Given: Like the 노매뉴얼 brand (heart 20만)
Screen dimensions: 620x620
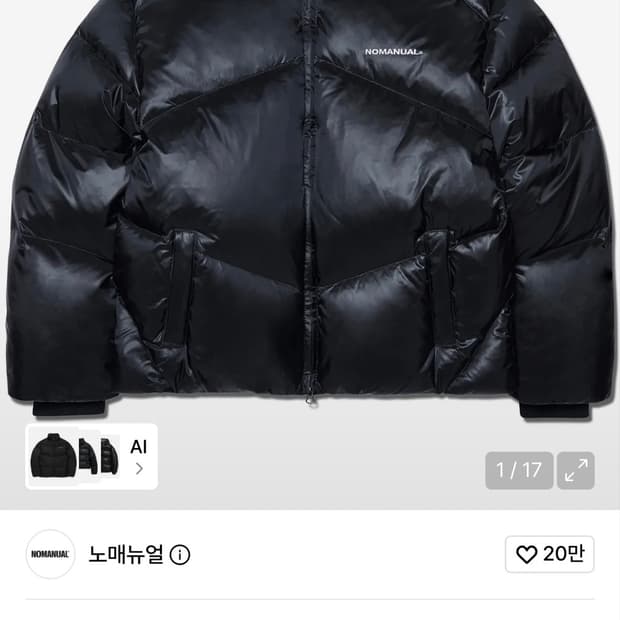Looking at the screenshot, I should [549, 554].
